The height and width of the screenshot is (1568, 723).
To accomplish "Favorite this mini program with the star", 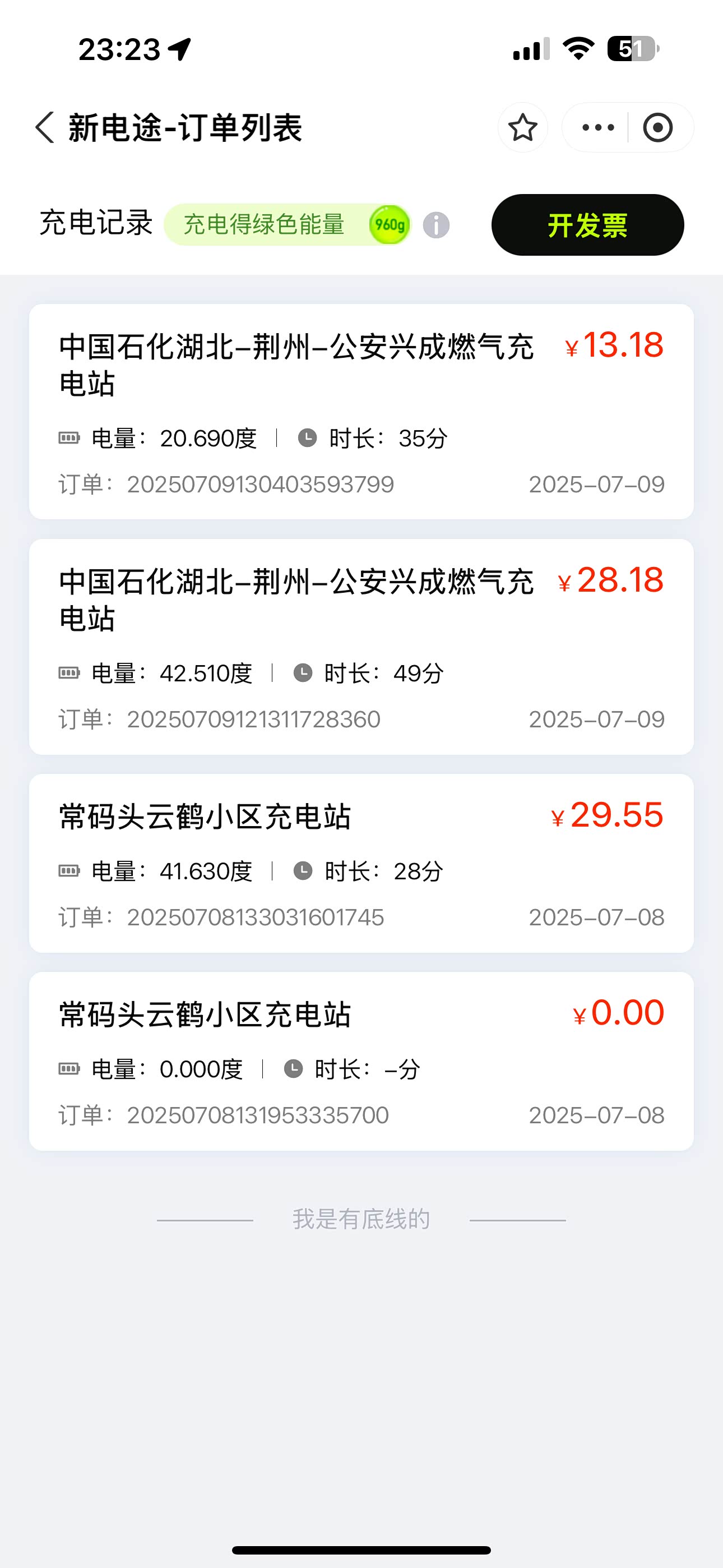I will [x=523, y=128].
